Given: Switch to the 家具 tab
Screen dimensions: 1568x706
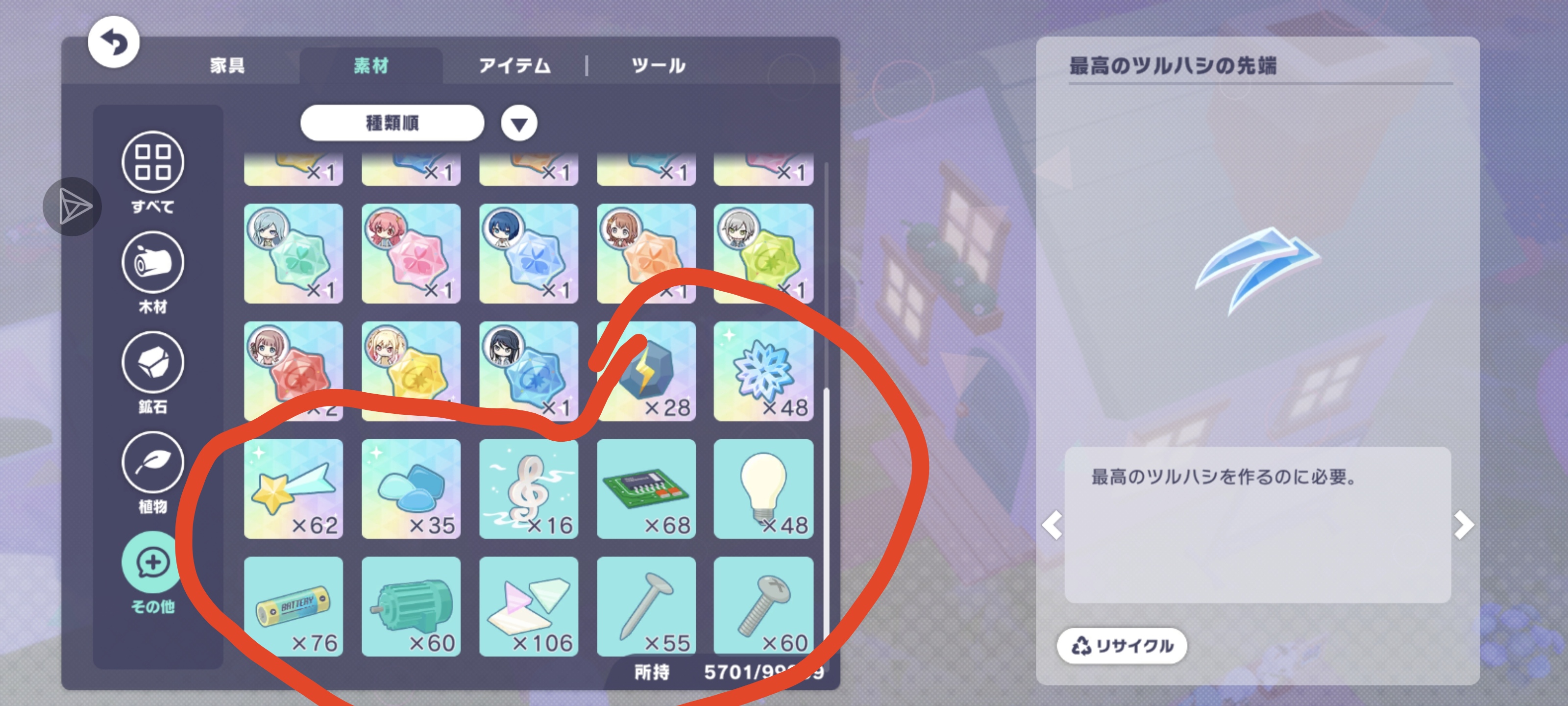Looking at the screenshot, I should (227, 65).
